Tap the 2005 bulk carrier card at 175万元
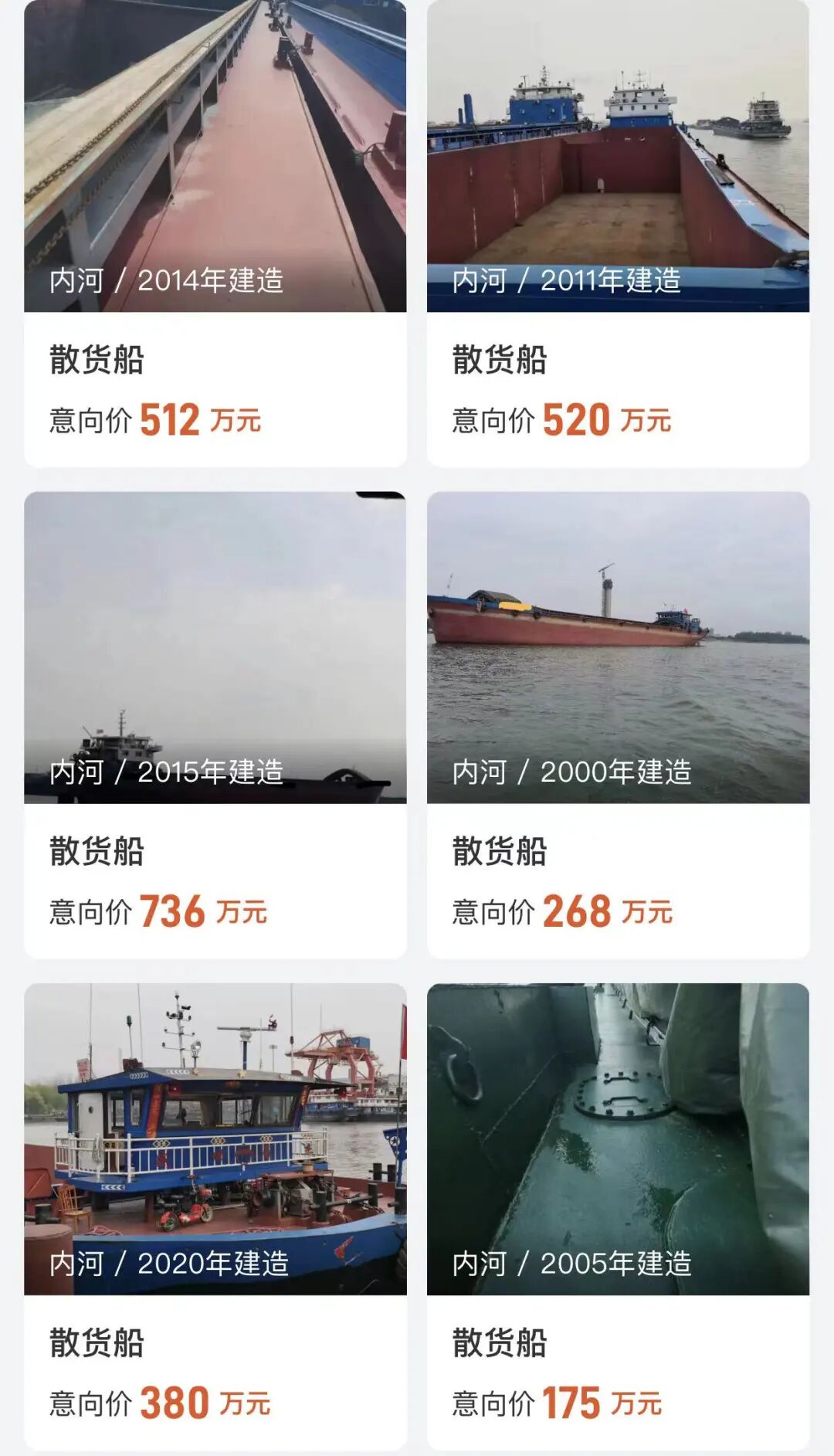Image resolution: width=834 pixels, height=1456 pixels. point(618,1216)
